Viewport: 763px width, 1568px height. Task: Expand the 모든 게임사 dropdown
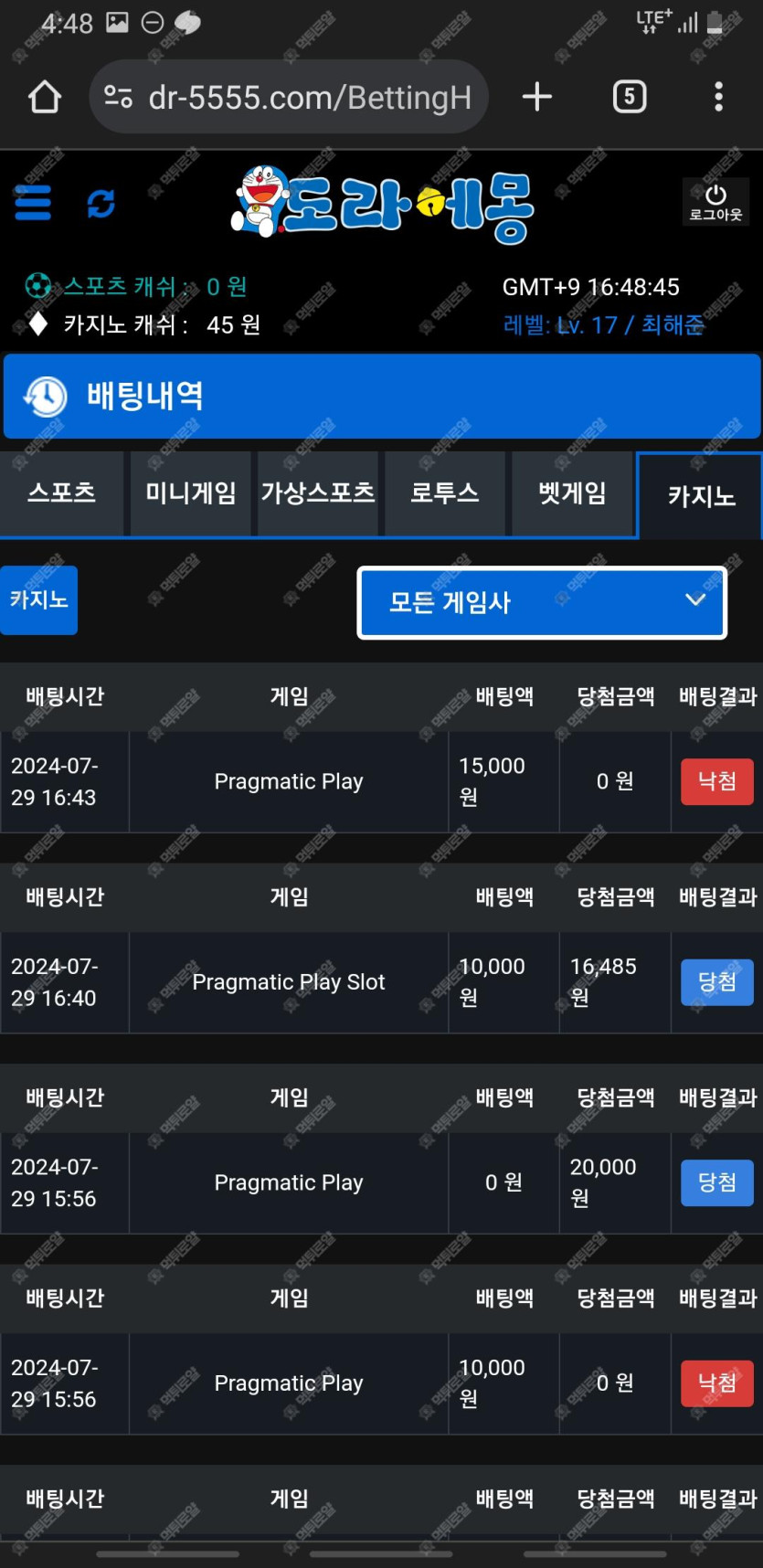tap(542, 603)
